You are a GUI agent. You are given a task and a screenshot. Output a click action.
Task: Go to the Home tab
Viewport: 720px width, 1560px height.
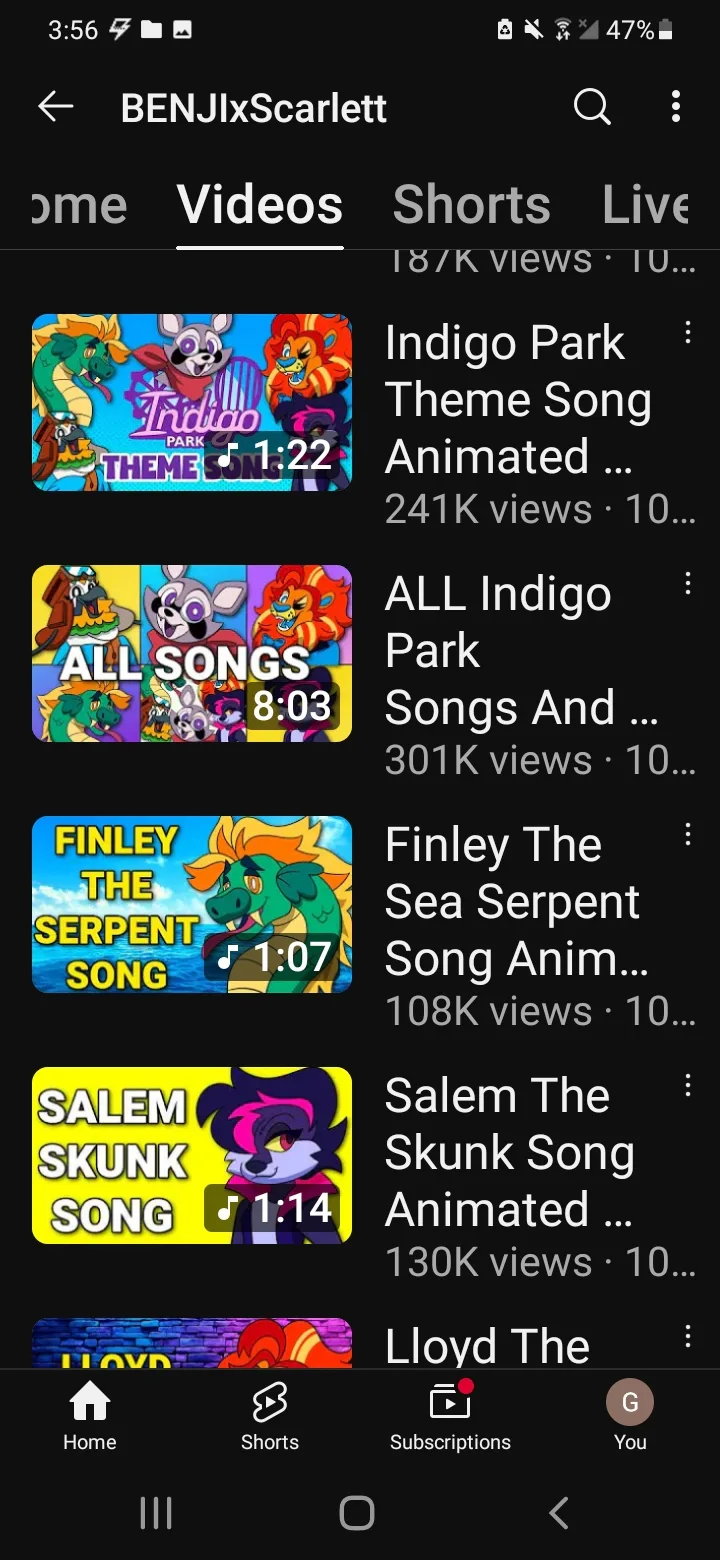pos(90,1415)
